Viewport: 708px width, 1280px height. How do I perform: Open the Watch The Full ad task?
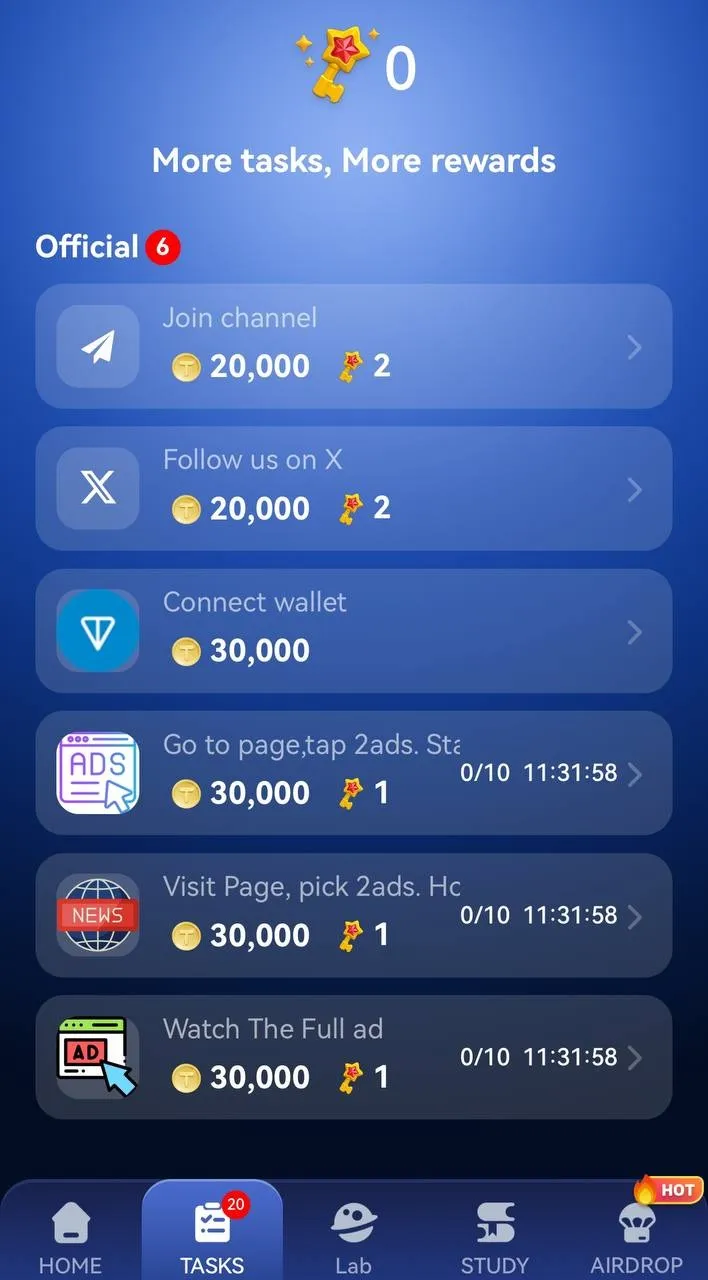353,1057
